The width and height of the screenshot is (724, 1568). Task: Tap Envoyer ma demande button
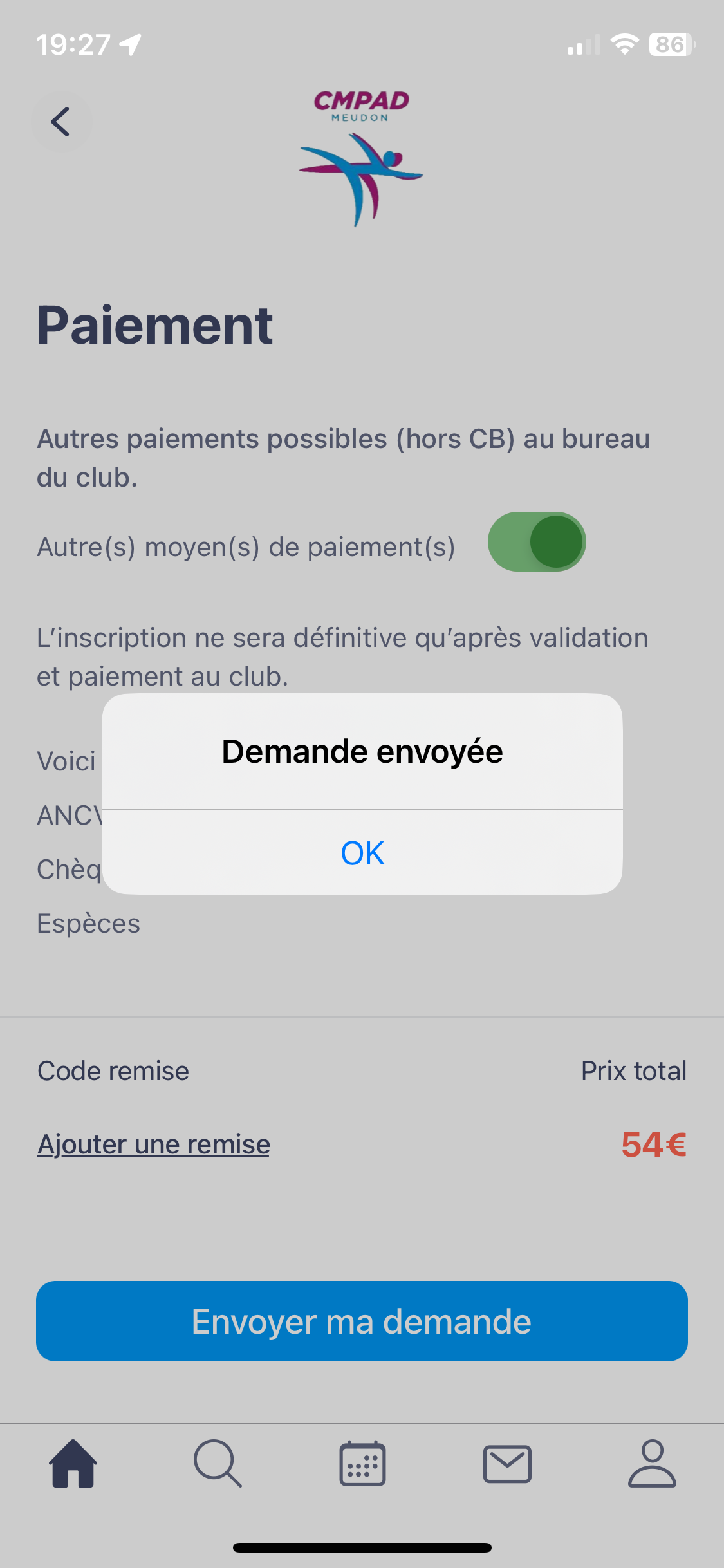(x=362, y=1321)
